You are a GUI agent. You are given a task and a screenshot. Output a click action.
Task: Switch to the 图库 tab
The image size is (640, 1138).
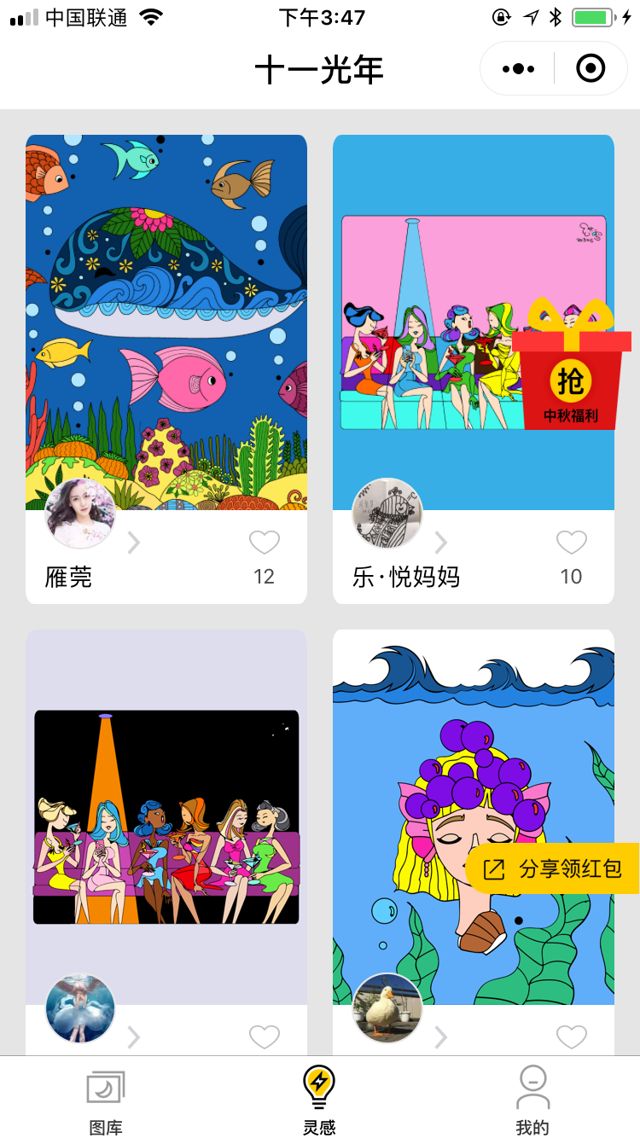(x=106, y=1100)
